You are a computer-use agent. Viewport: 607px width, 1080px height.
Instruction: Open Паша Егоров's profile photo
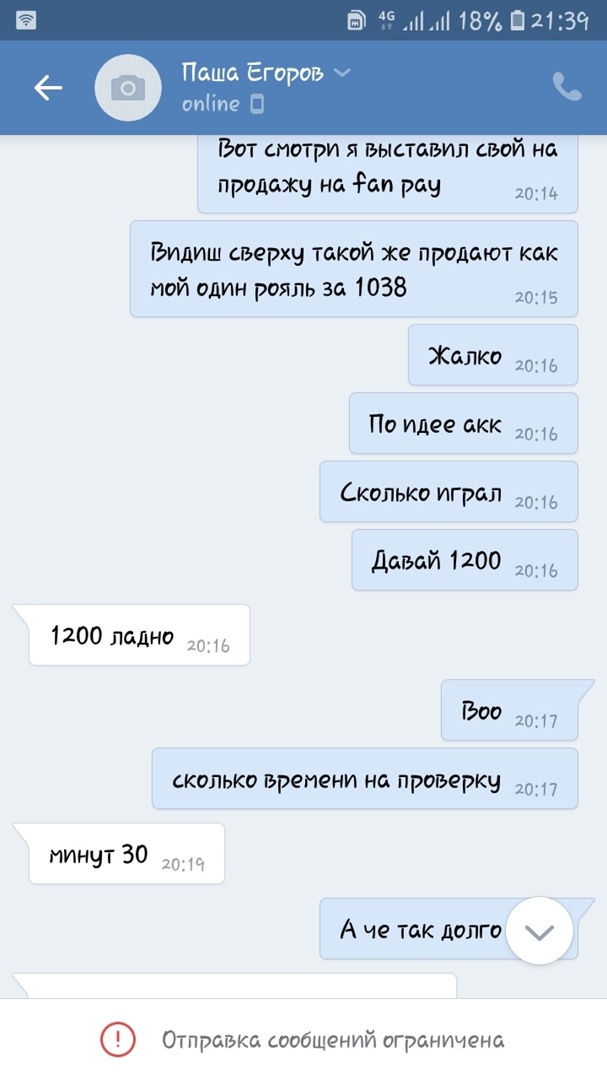point(128,88)
